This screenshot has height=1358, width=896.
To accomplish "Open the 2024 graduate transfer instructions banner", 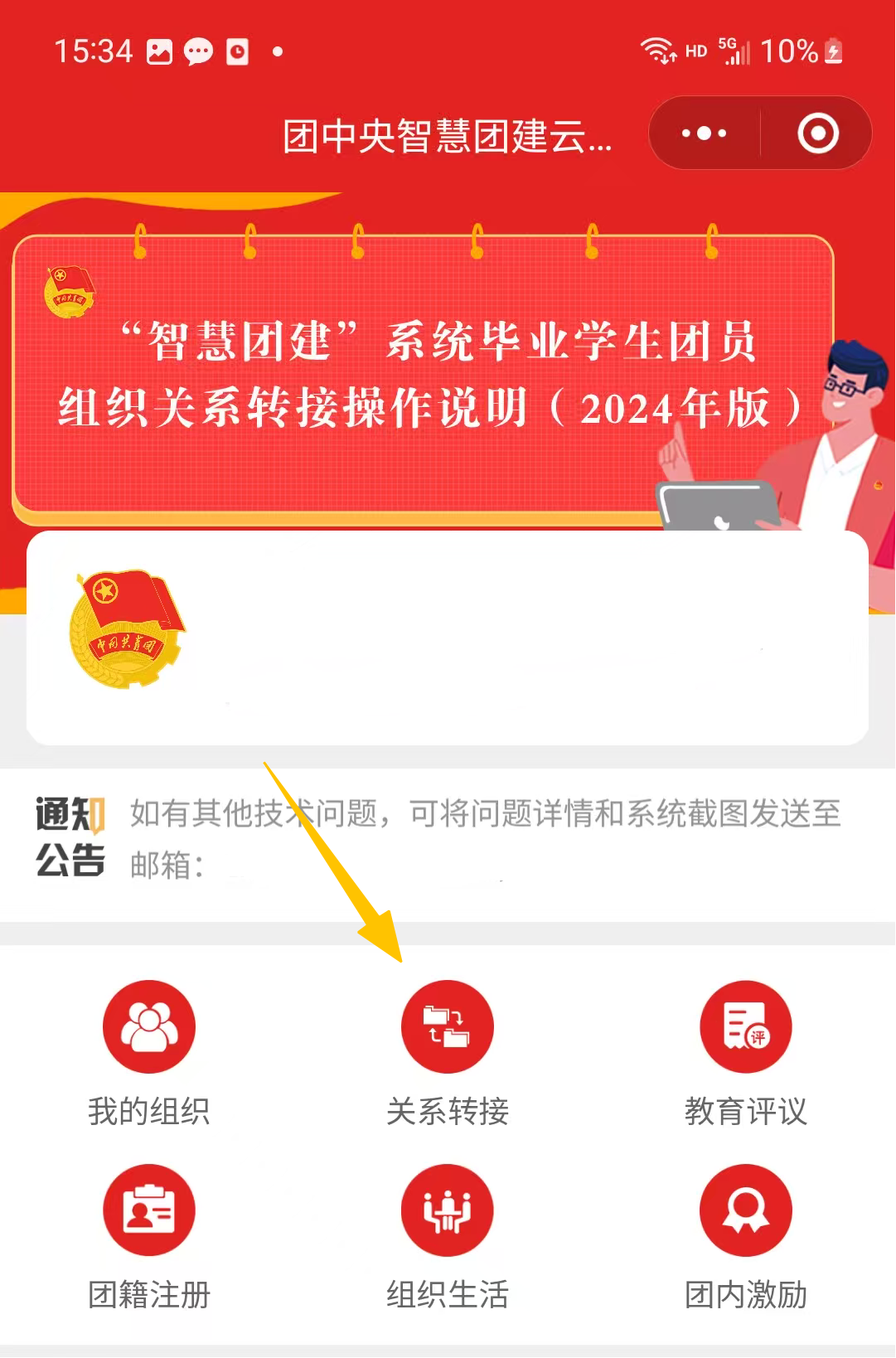I will tap(423, 377).
